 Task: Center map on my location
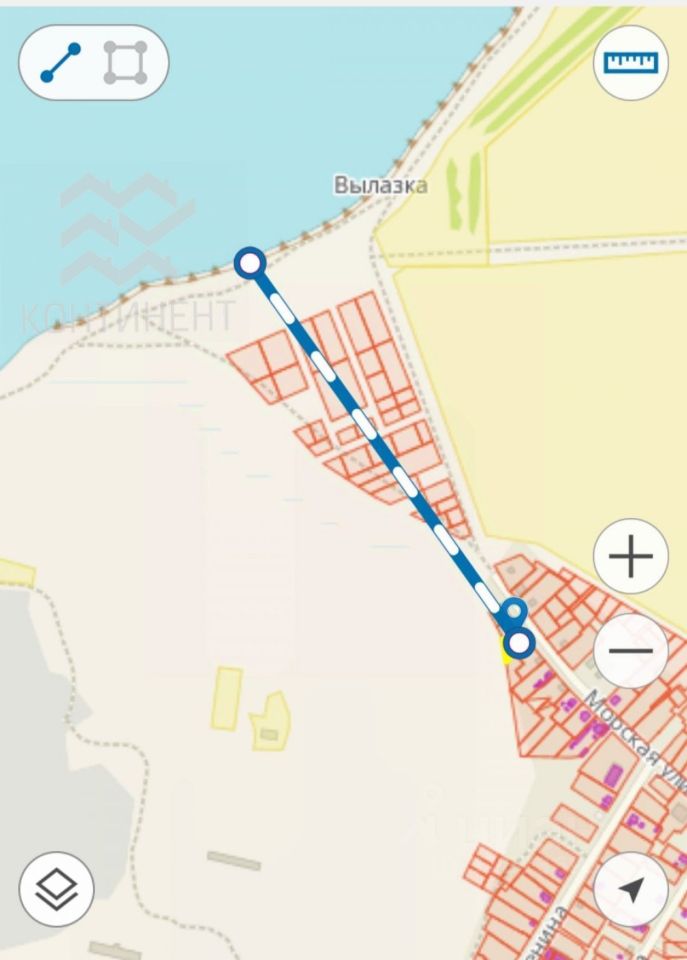[x=630, y=889]
